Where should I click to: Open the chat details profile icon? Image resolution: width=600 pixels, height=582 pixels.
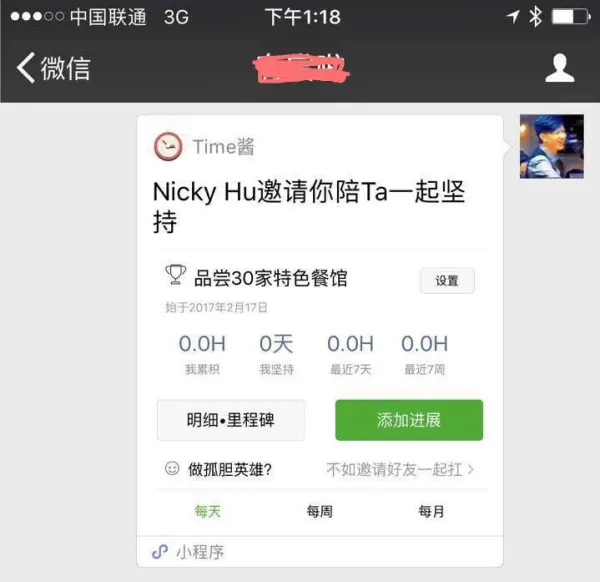[x=559, y=68]
